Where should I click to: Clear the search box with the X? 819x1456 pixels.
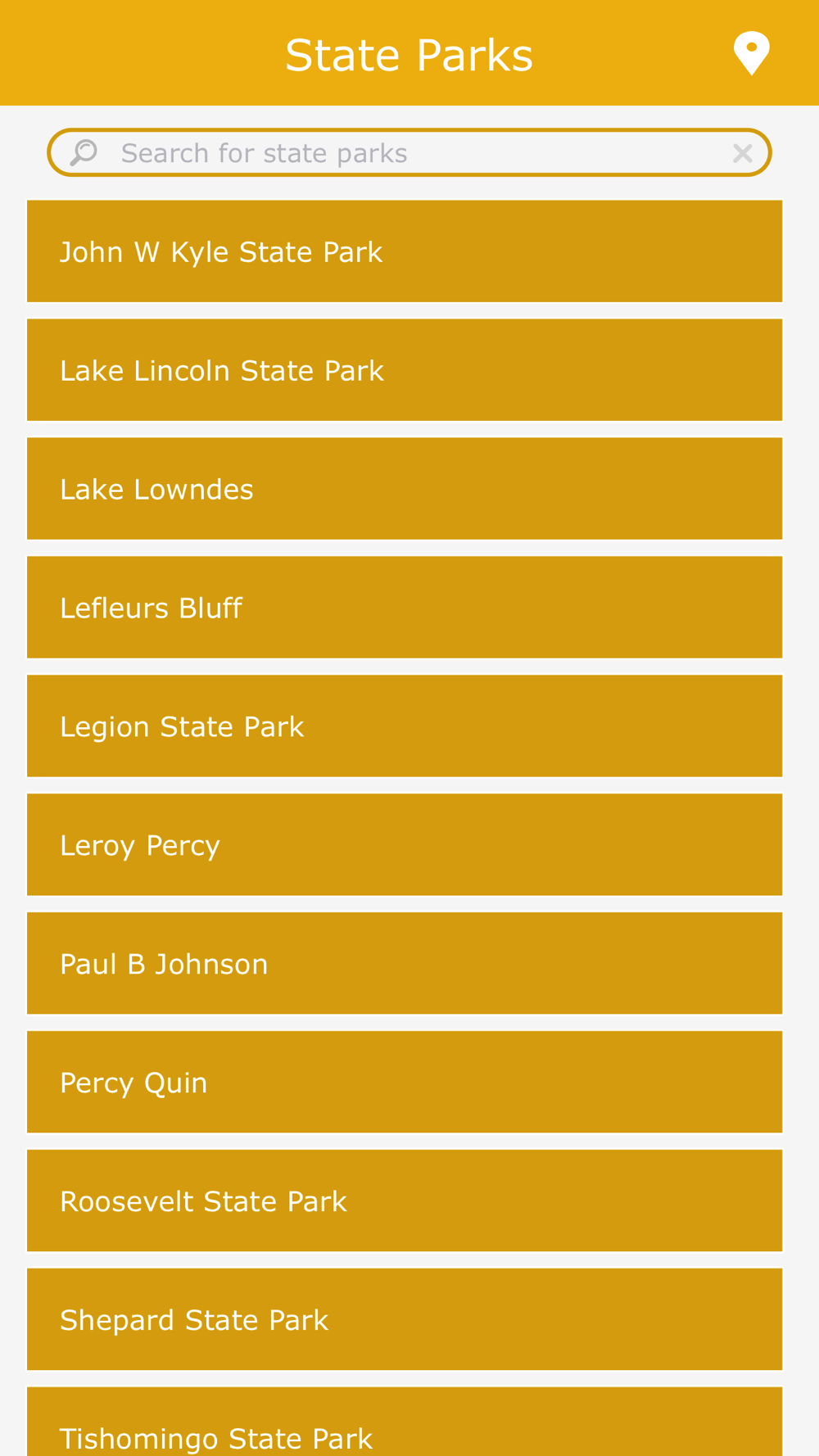tap(742, 153)
